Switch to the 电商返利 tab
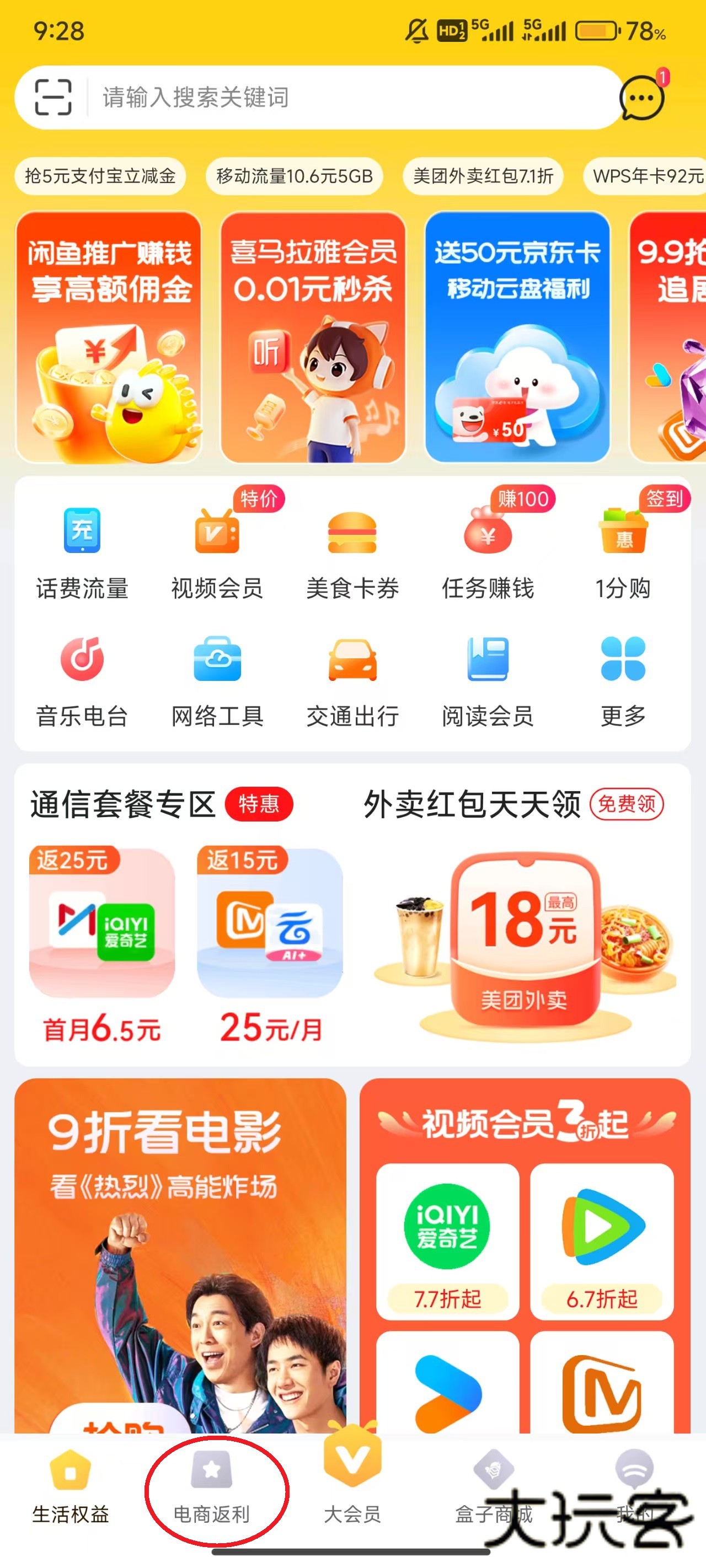Screen dimensions: 706x1568 click(x=211, y=1490)
